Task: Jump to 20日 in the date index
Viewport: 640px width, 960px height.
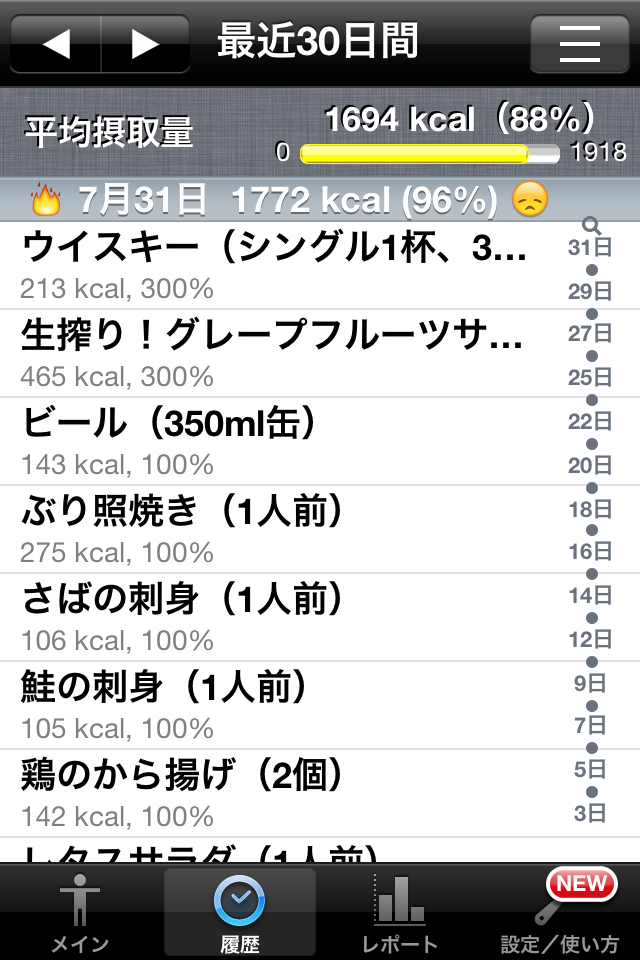Action: point(590,465)
